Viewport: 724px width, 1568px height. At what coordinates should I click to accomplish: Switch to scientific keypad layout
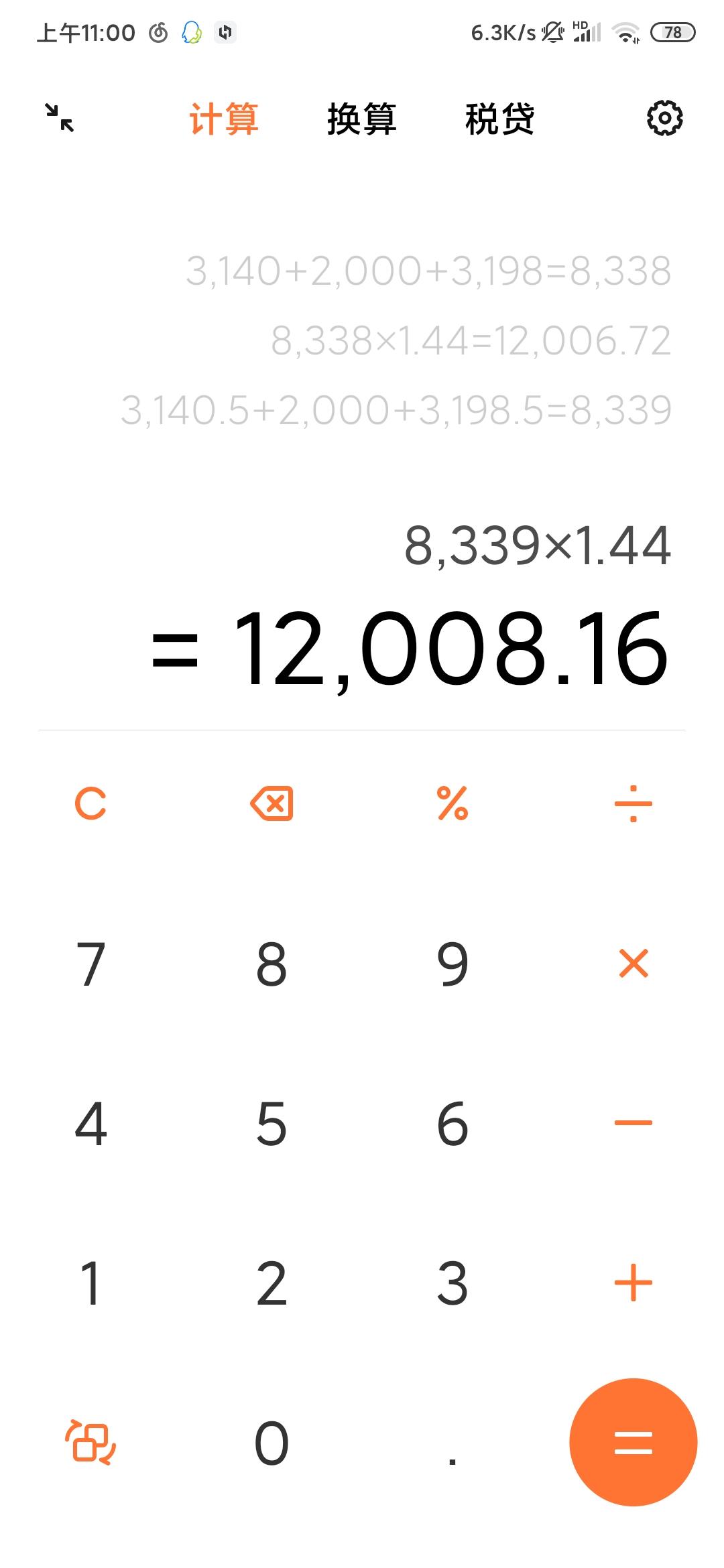[90, 1443]
